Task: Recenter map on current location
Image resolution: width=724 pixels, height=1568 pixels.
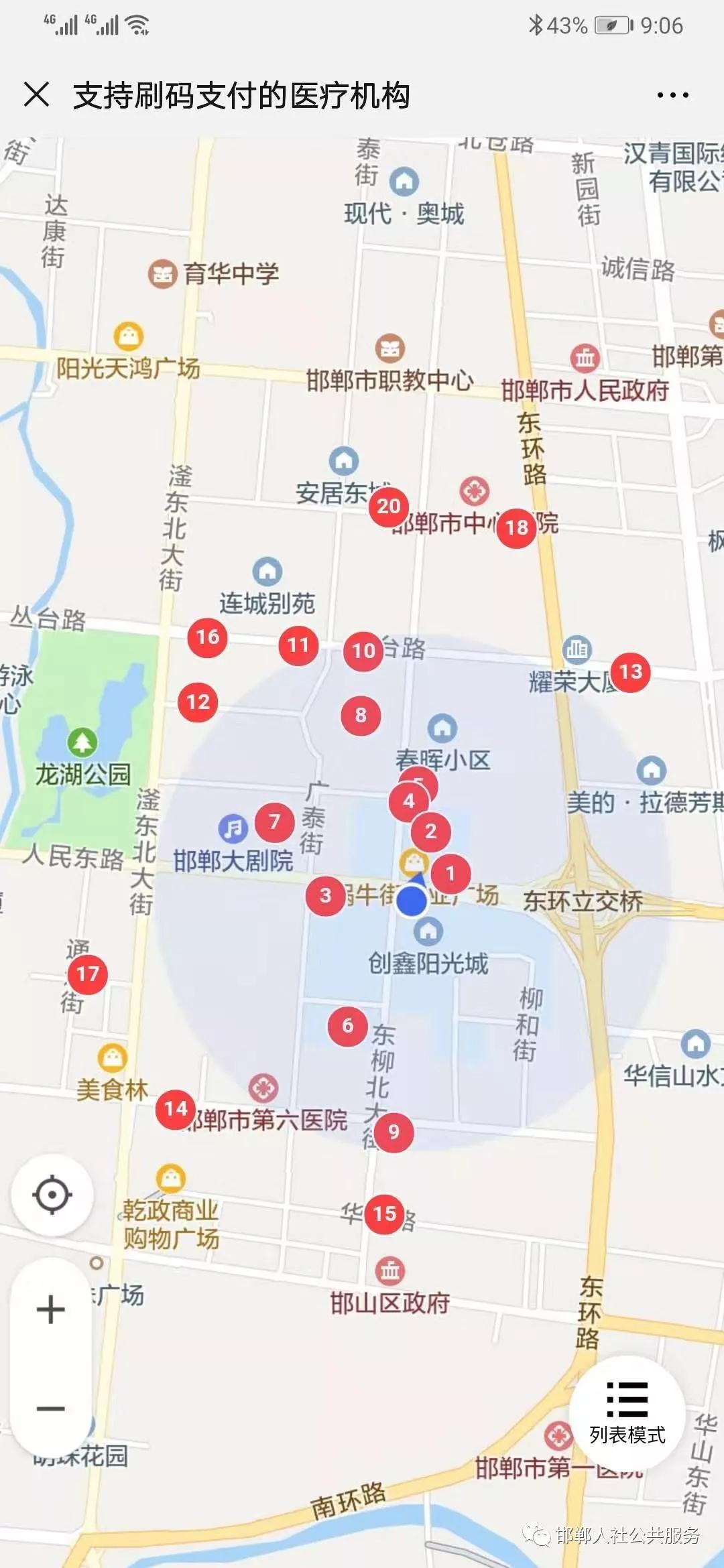Action: click(x=52, y=1195)
